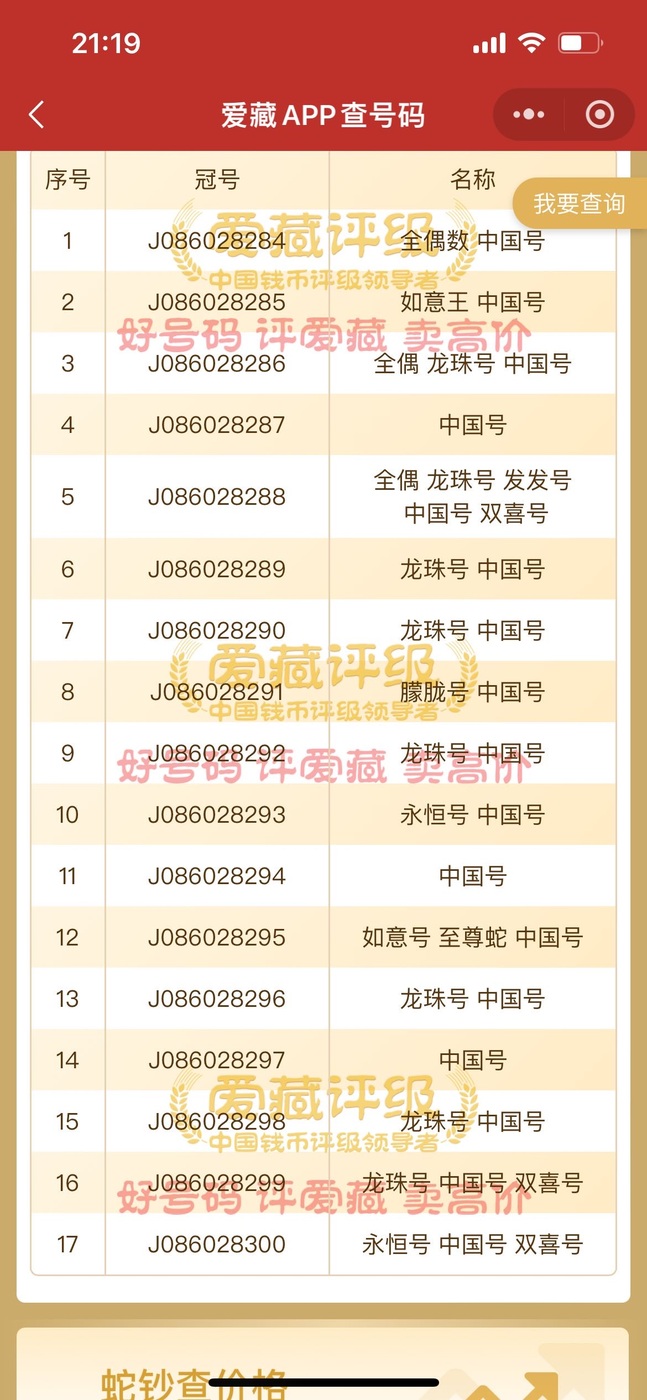This screenshot has width=647, height=1400.
Task: Tap the 我要查询 floating button
Action: coord(579,204)
